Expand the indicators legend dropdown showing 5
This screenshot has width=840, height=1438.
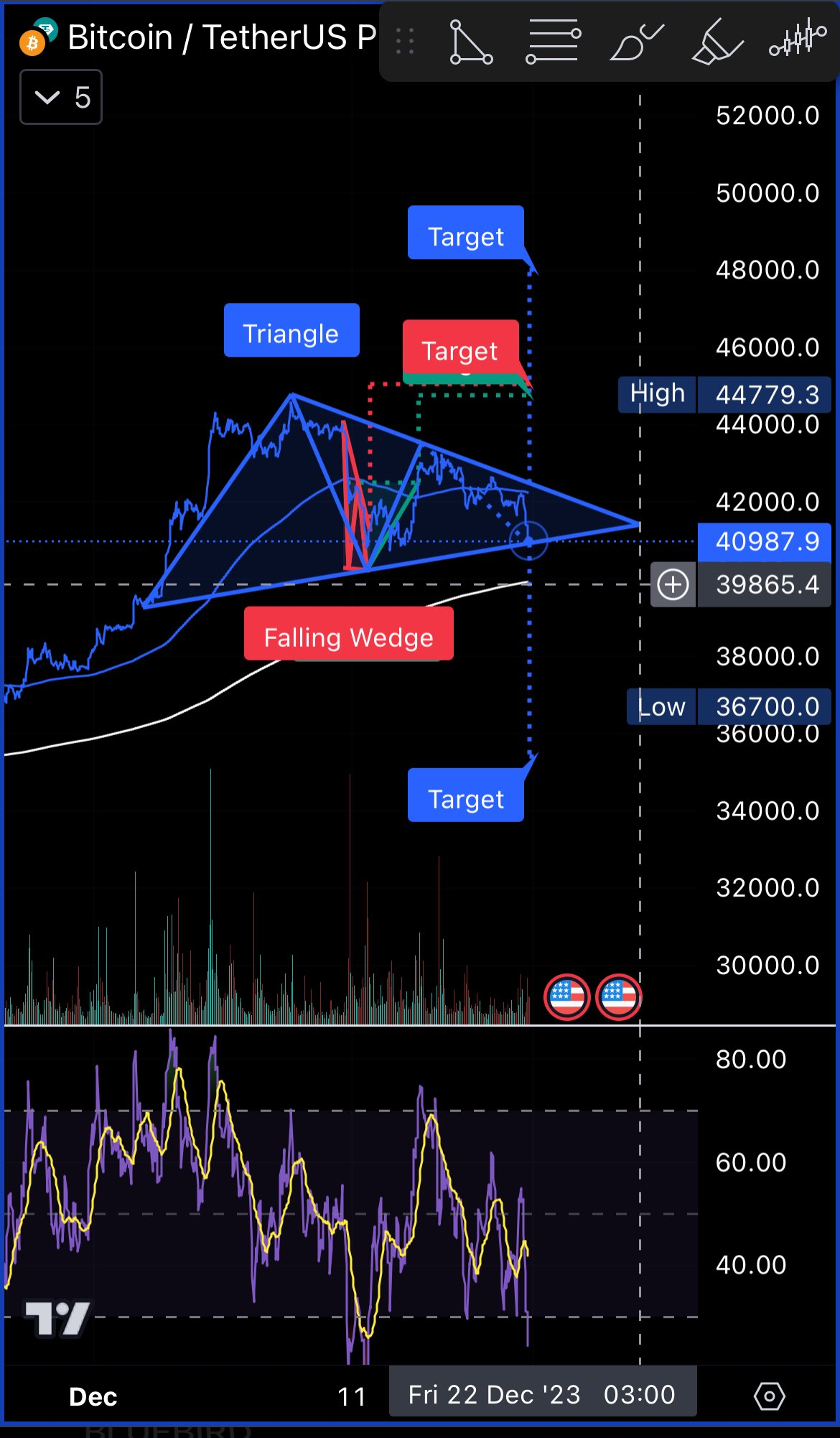pos(61,98)
